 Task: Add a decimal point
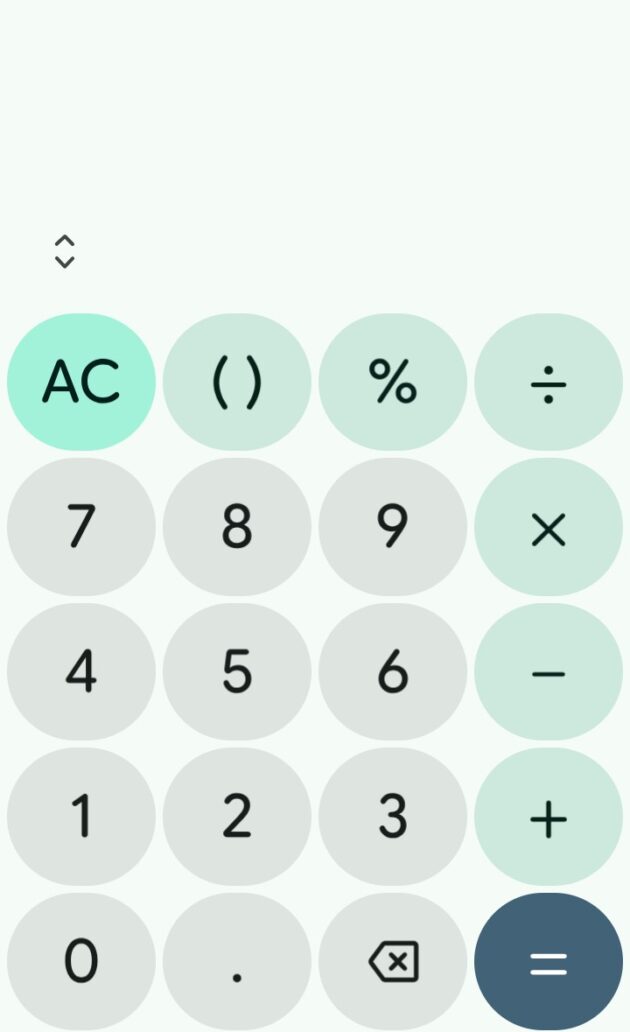pos(237,961)
